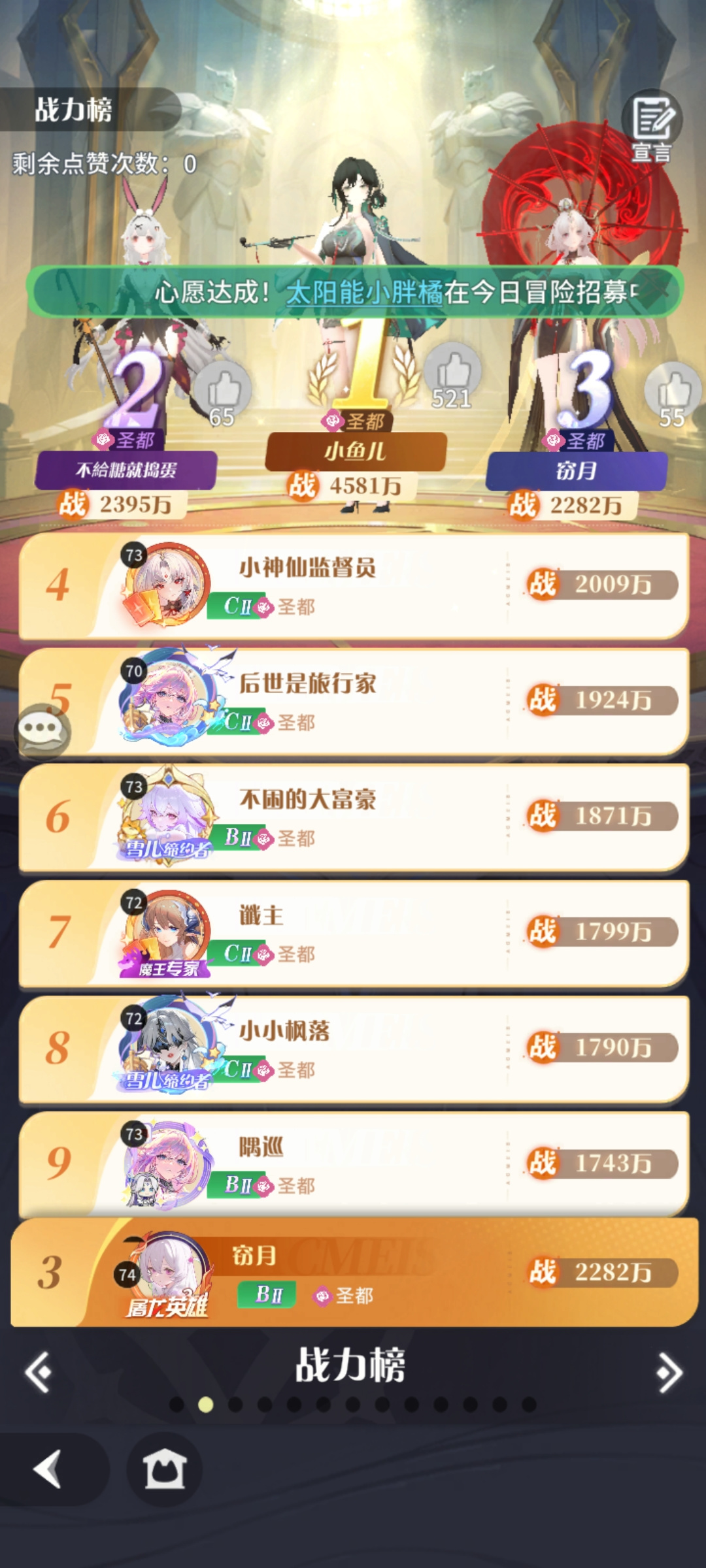Open the floating chat bubble
Image resolution: width=706 pixels, height=1568 pixels.
[x=42, y=730]
